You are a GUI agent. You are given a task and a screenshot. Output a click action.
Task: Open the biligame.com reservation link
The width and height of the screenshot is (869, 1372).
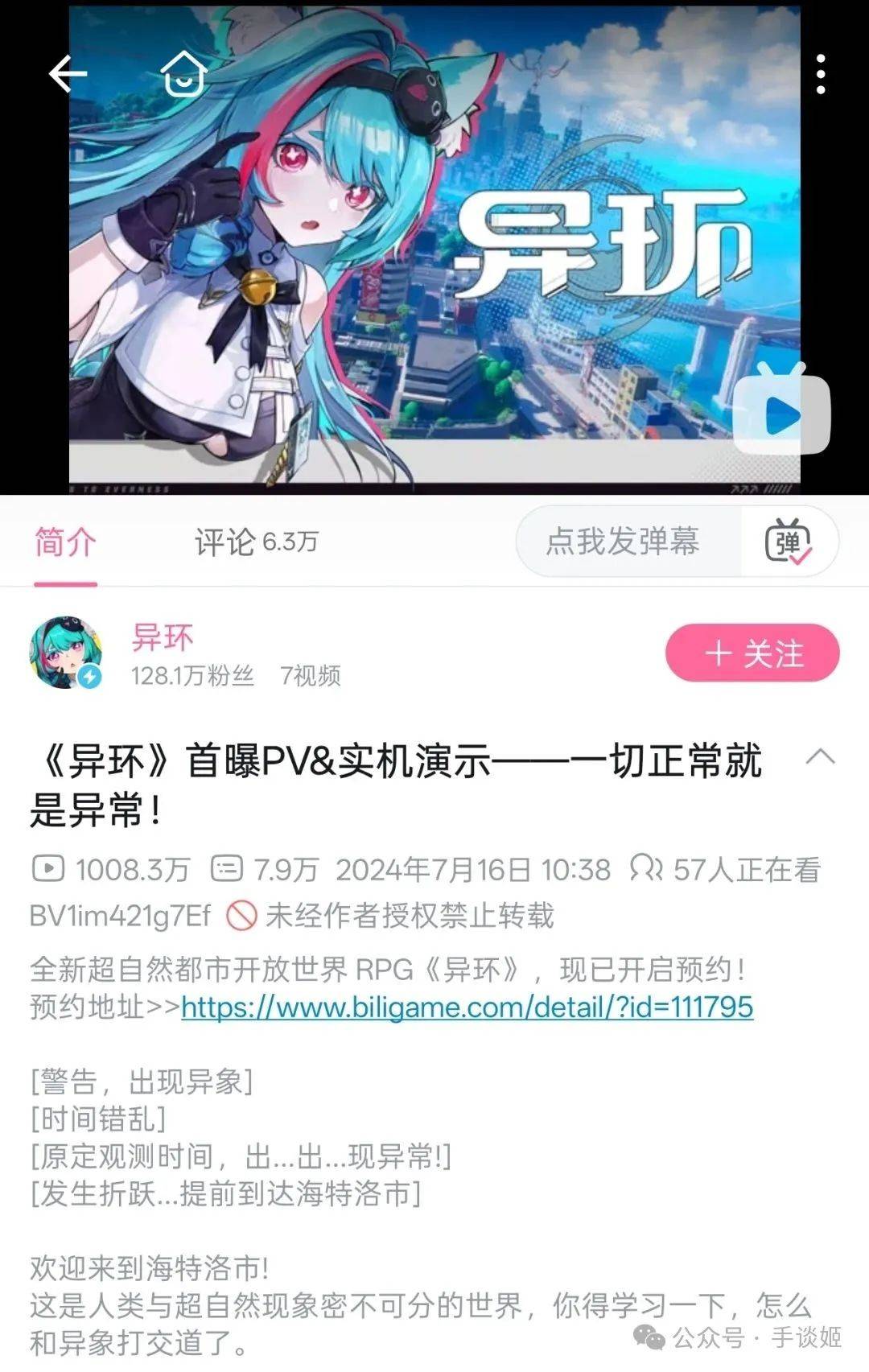[467, 1007]
